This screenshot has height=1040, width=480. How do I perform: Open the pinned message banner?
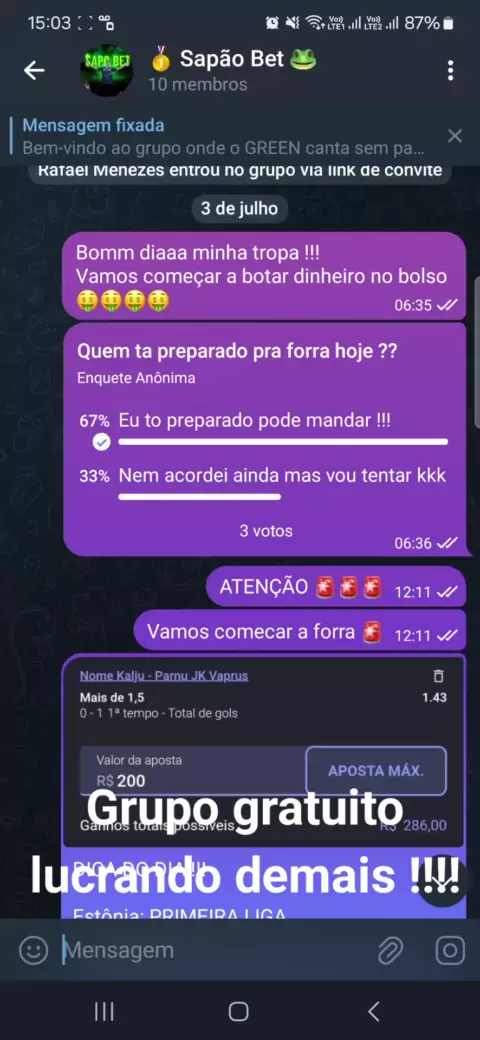click(x=223, y=137)
